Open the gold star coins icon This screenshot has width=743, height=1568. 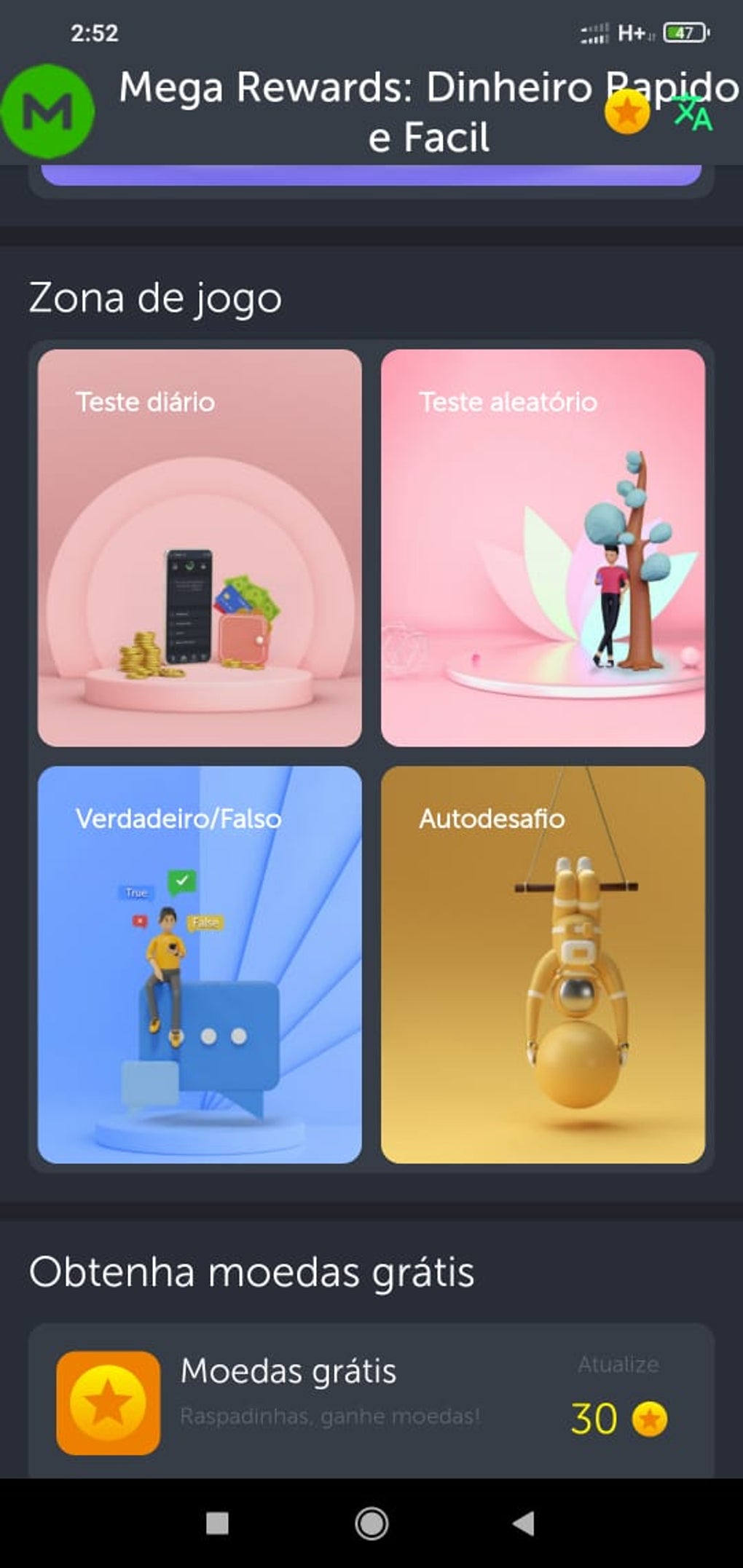[627, 112]
